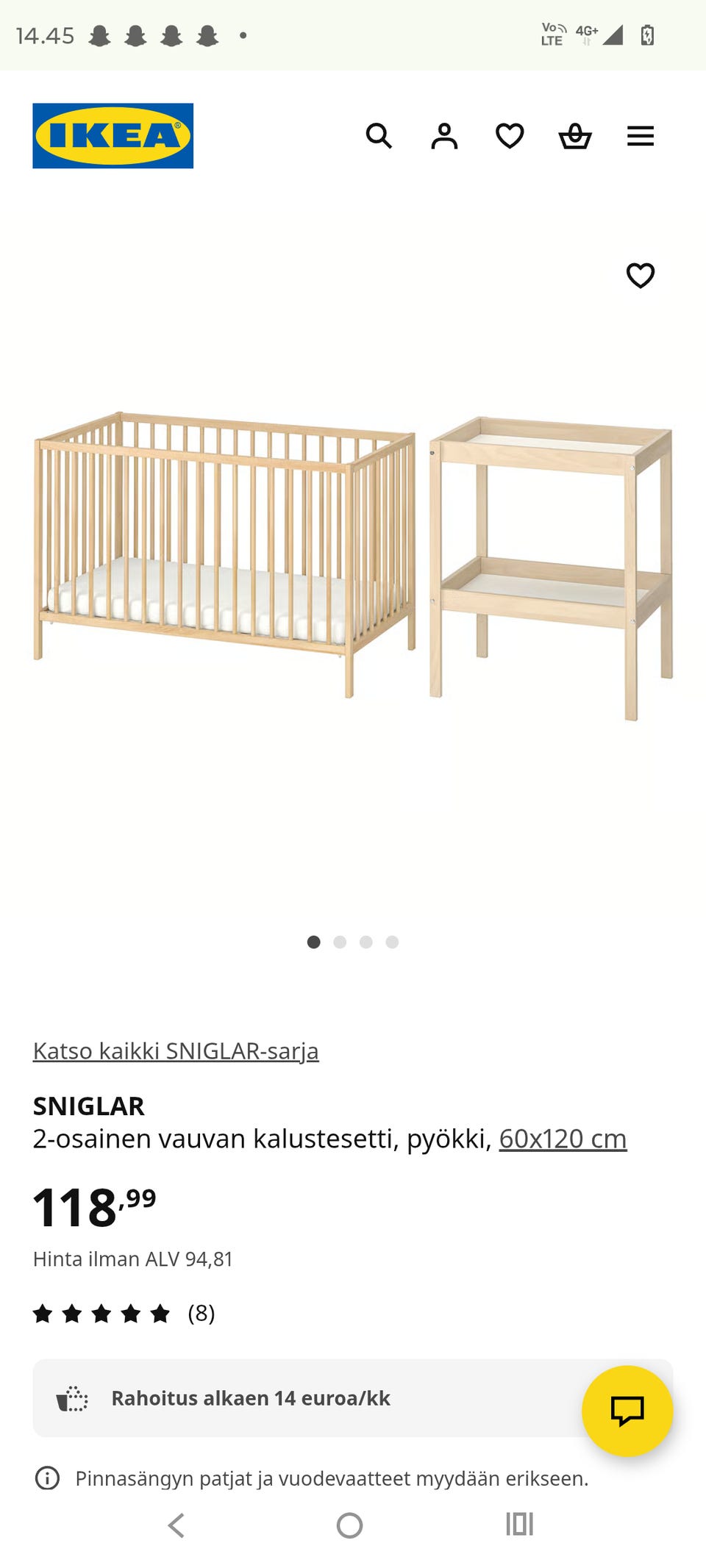Open the favorites list from the header
706x1568 pixels.
510,136
